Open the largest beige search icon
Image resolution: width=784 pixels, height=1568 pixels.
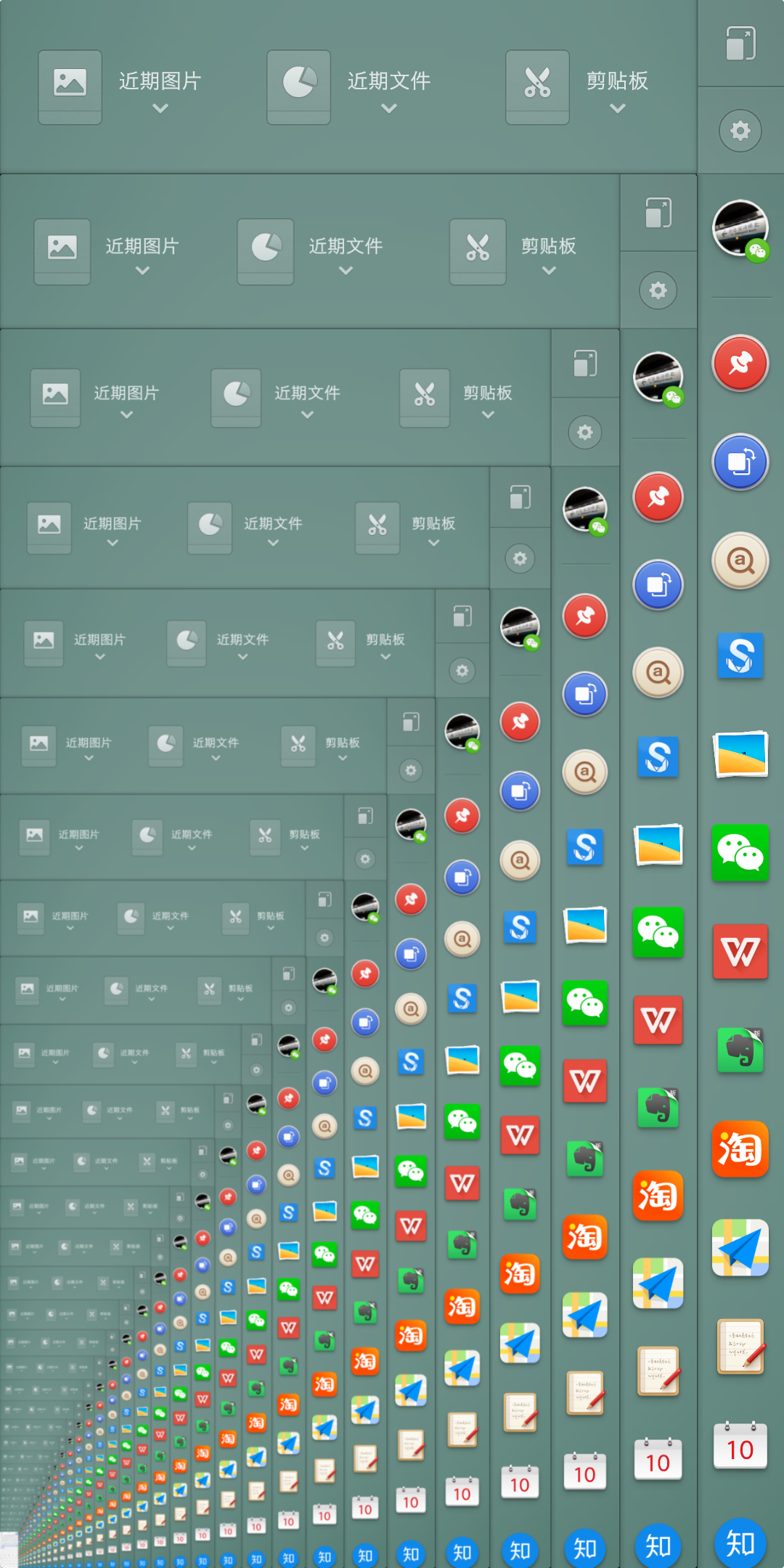pos(740,560)
